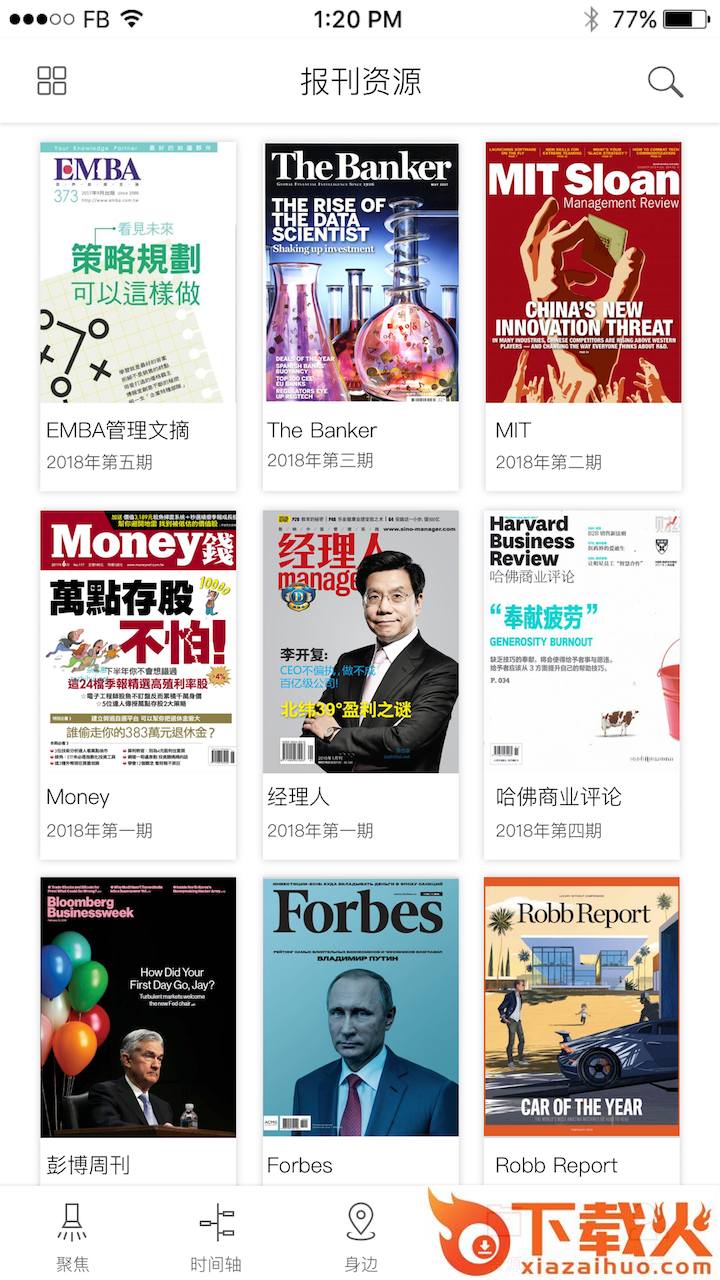Switch to the 身边 tab

click(x=360, y=1235)
